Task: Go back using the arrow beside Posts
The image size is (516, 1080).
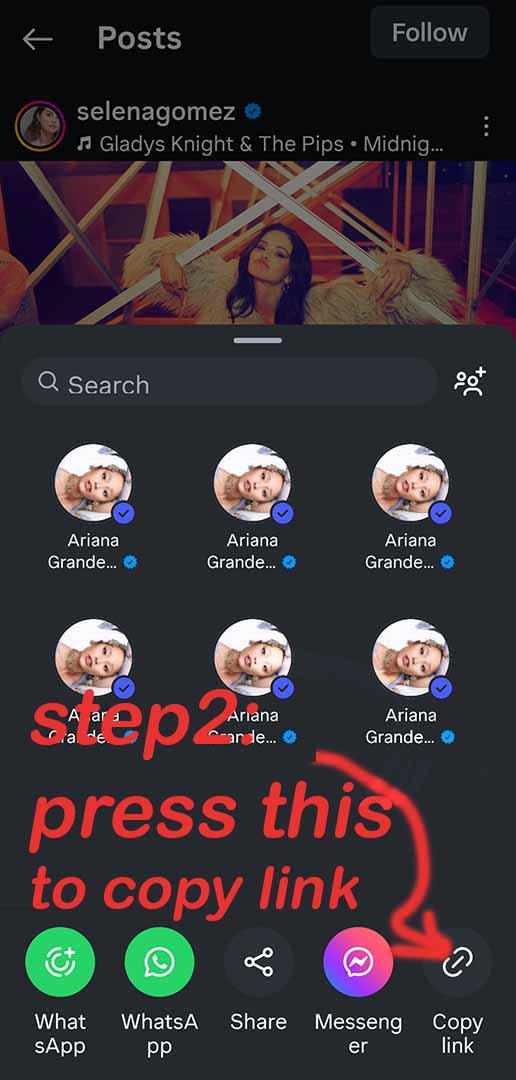Action: (x=37, y=39)
